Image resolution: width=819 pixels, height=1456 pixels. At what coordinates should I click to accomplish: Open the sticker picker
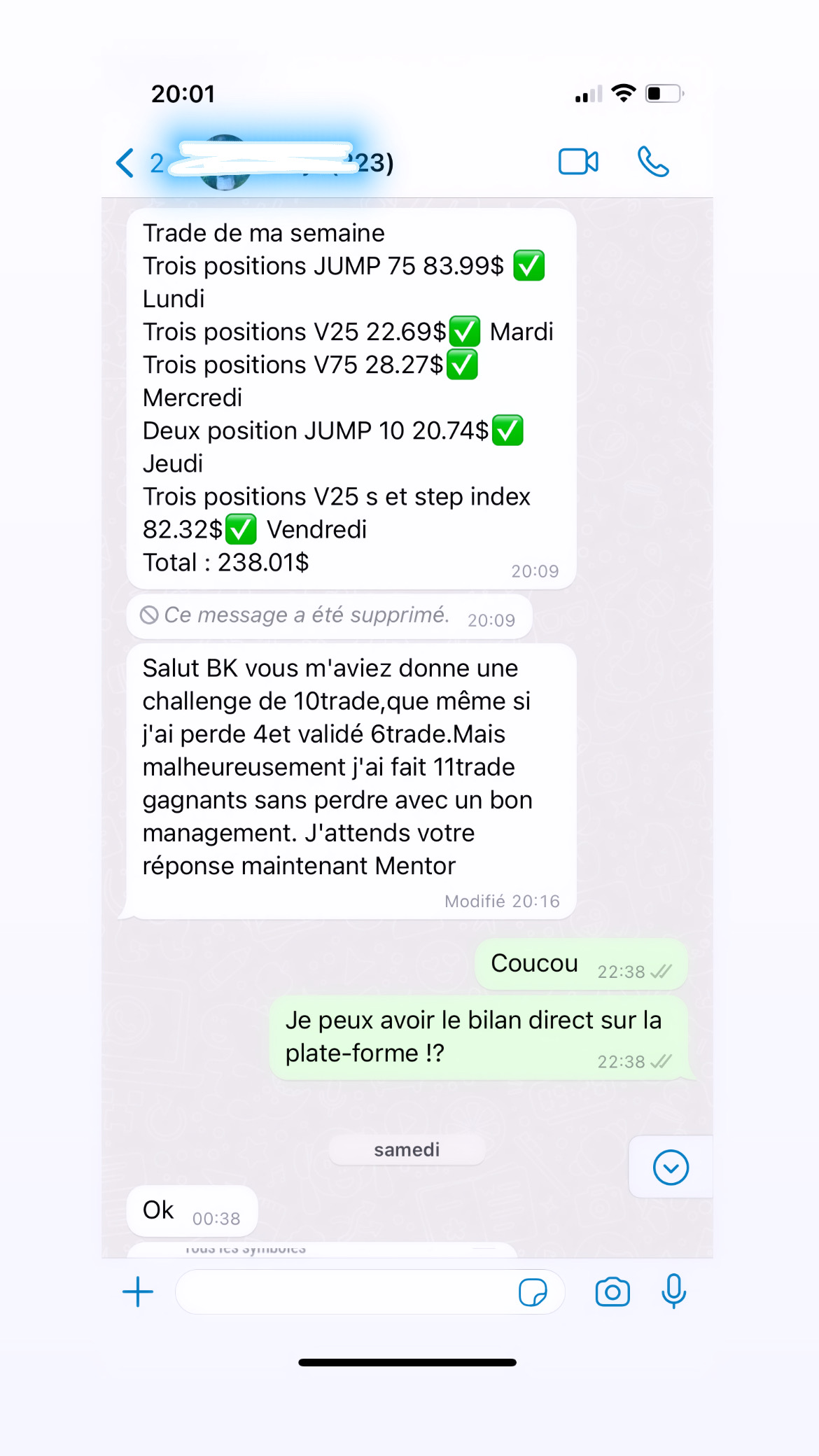pyautogui.click(x=533, y=1292)
